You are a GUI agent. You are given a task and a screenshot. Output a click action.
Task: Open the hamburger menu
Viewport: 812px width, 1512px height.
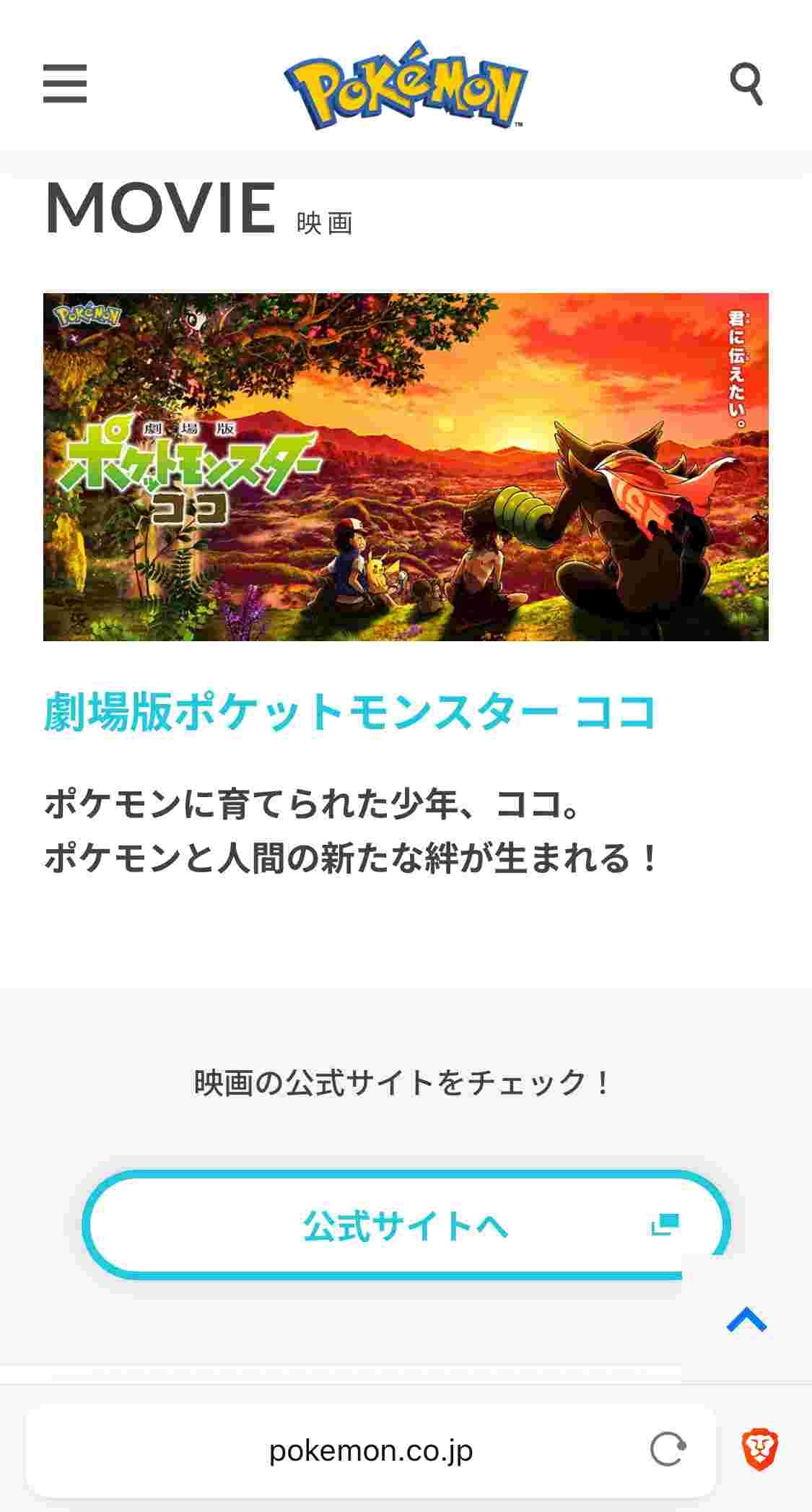click(x=65, y=84)
